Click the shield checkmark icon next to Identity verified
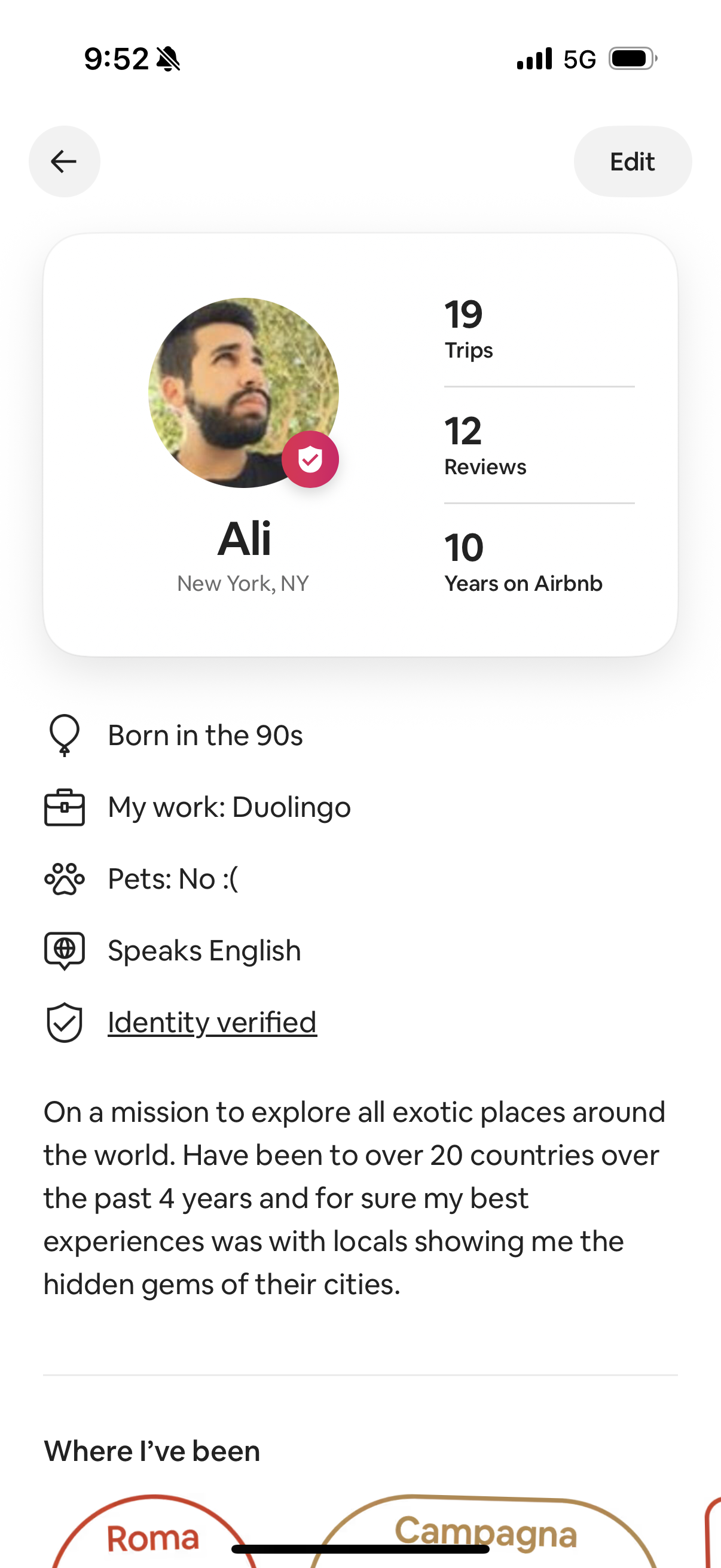721x1568 pixels. point(65,1021)
